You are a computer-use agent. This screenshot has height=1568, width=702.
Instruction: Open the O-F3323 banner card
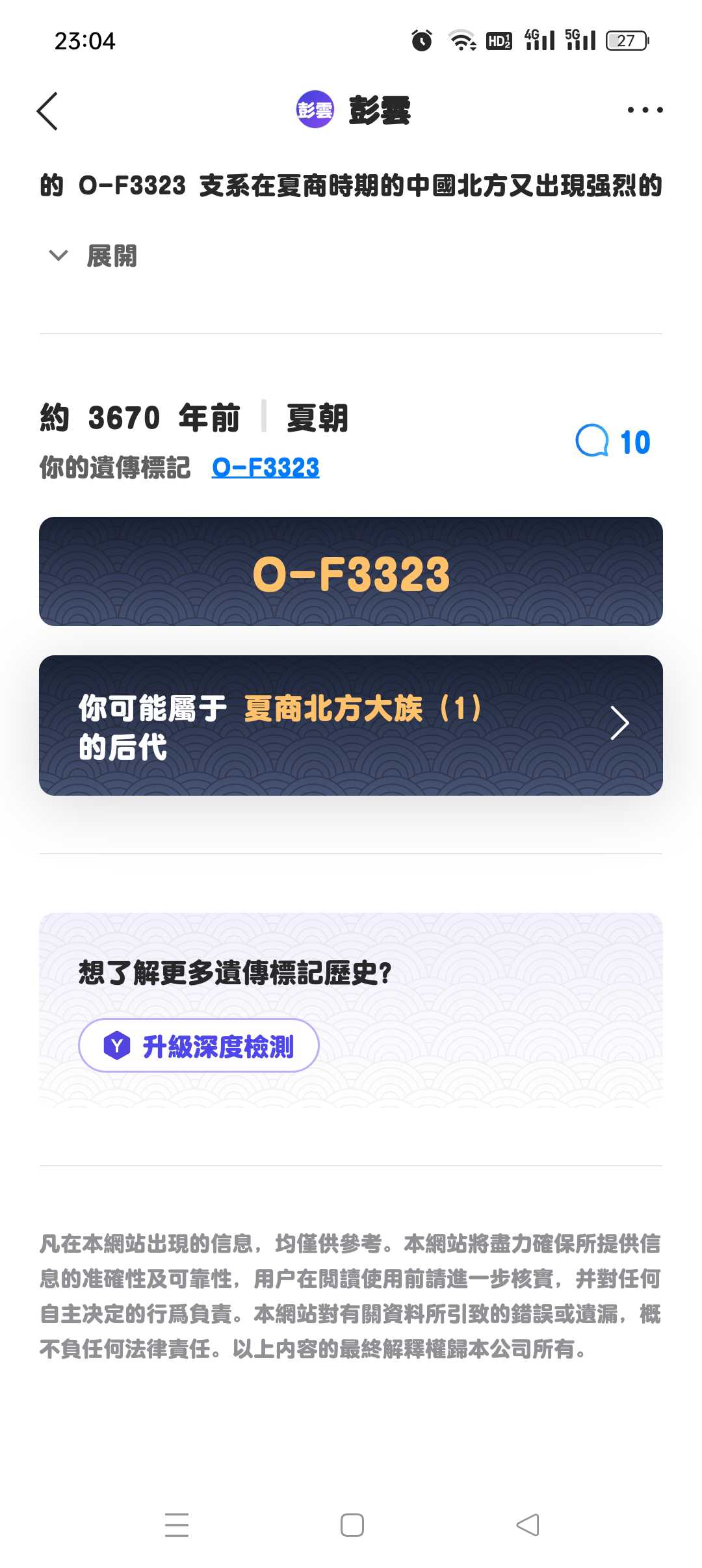351,572
